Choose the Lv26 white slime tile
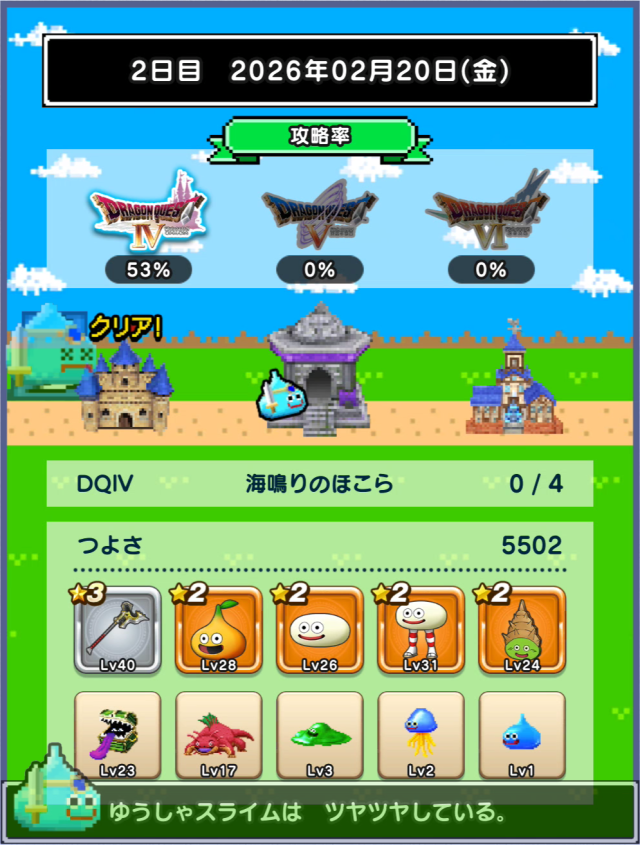This screenshot has width=640, height=845. [319, 630]
